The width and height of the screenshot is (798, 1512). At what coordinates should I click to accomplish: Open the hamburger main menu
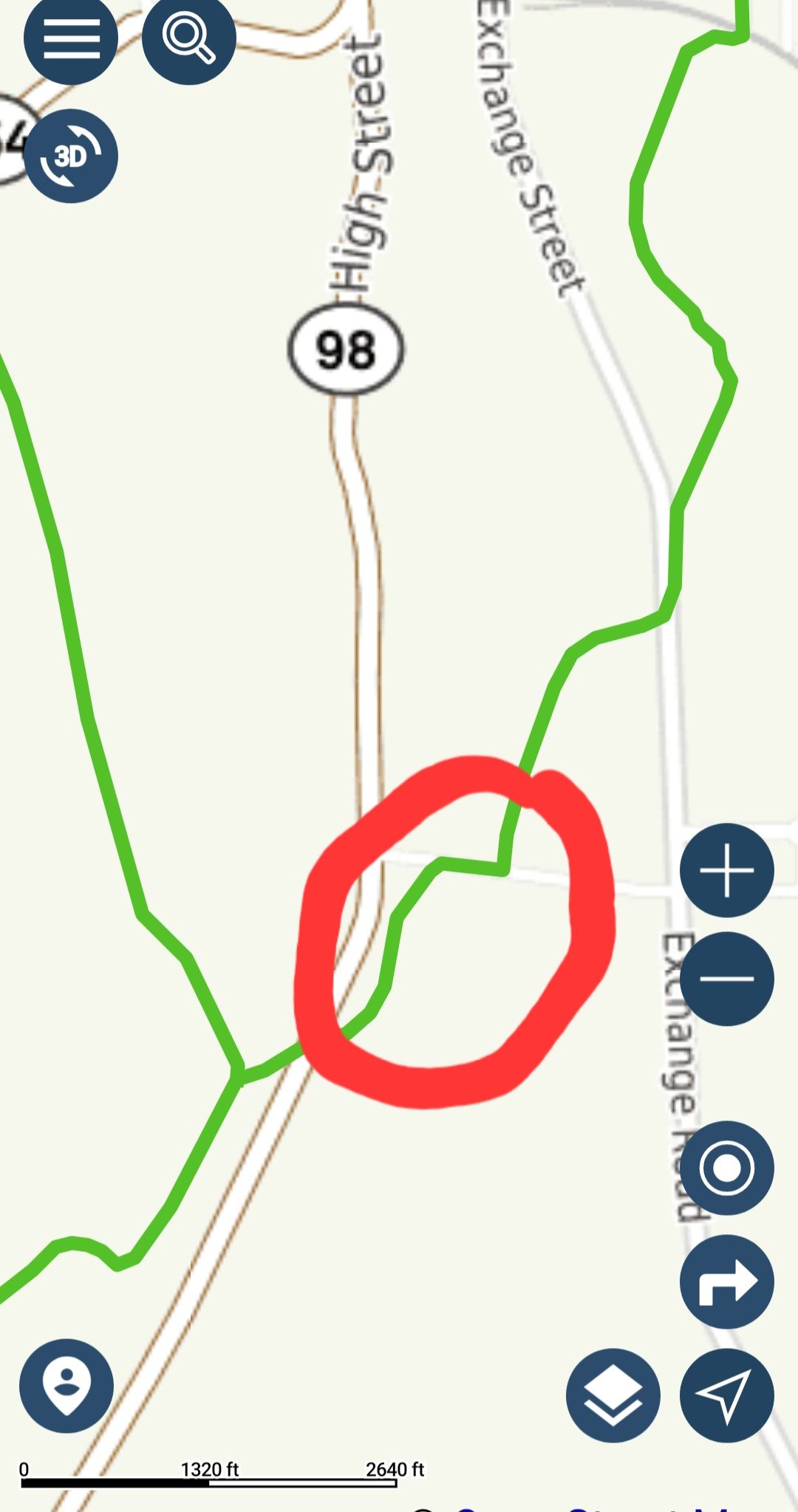pos(71,37)
